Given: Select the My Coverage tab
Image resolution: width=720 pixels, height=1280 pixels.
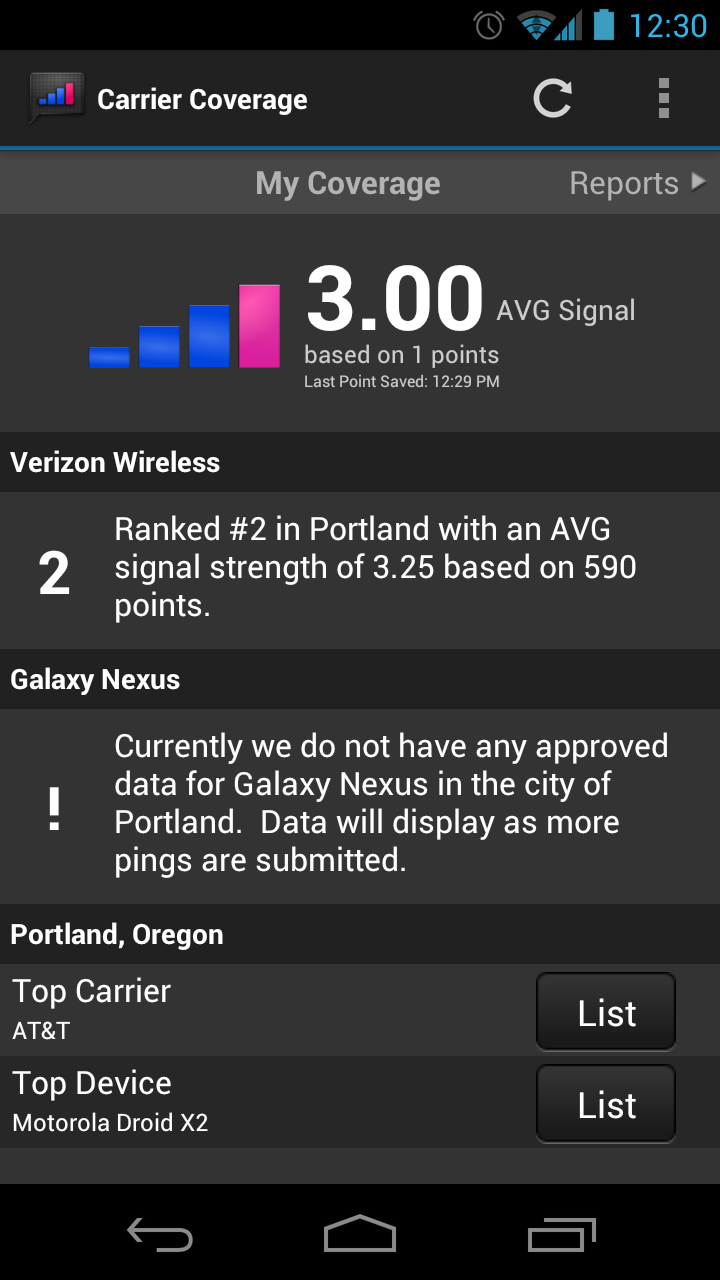Looking at the screenshot, I should [347, 183].
